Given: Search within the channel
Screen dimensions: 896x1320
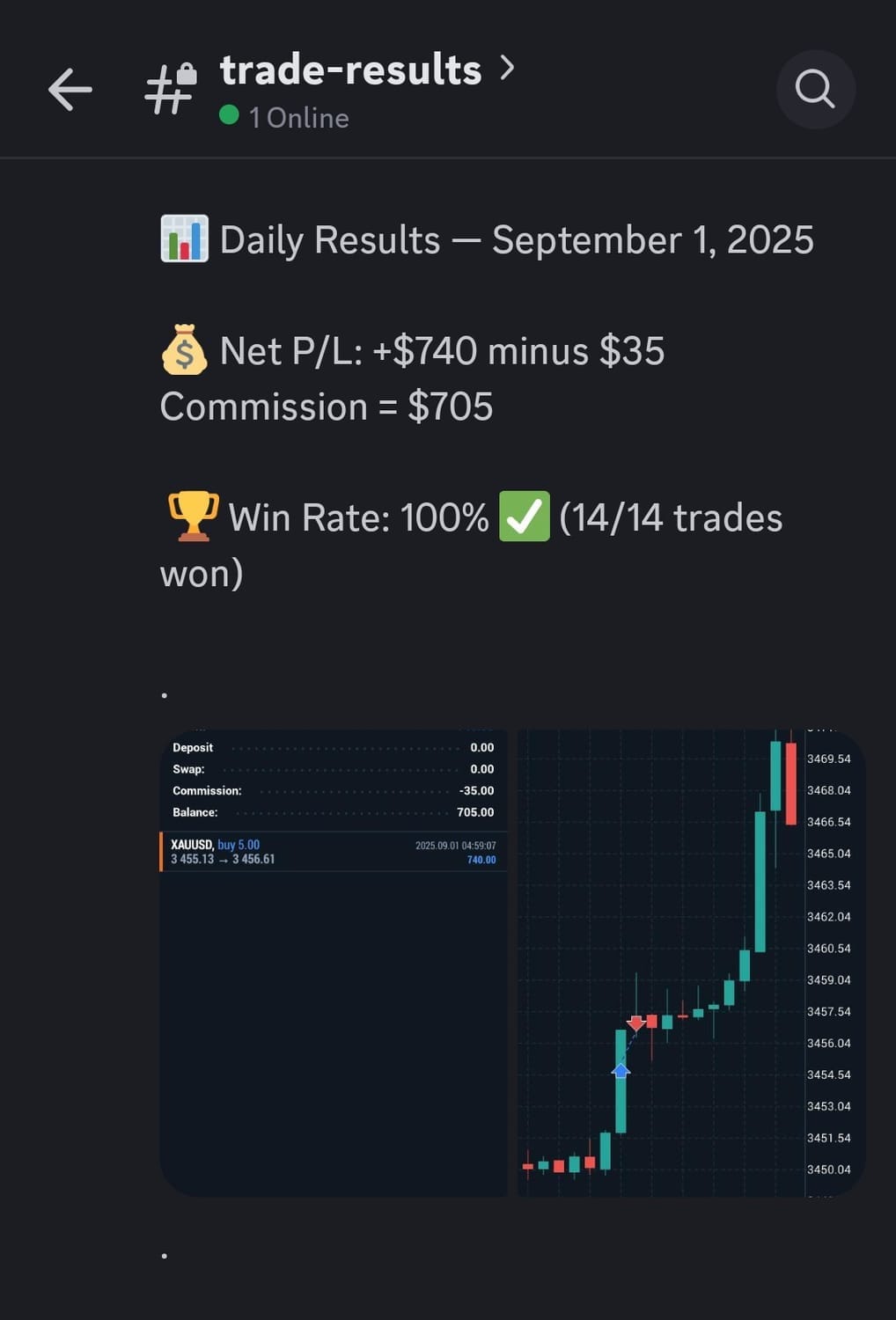Looking at the screenshot, I should [815, 90].
